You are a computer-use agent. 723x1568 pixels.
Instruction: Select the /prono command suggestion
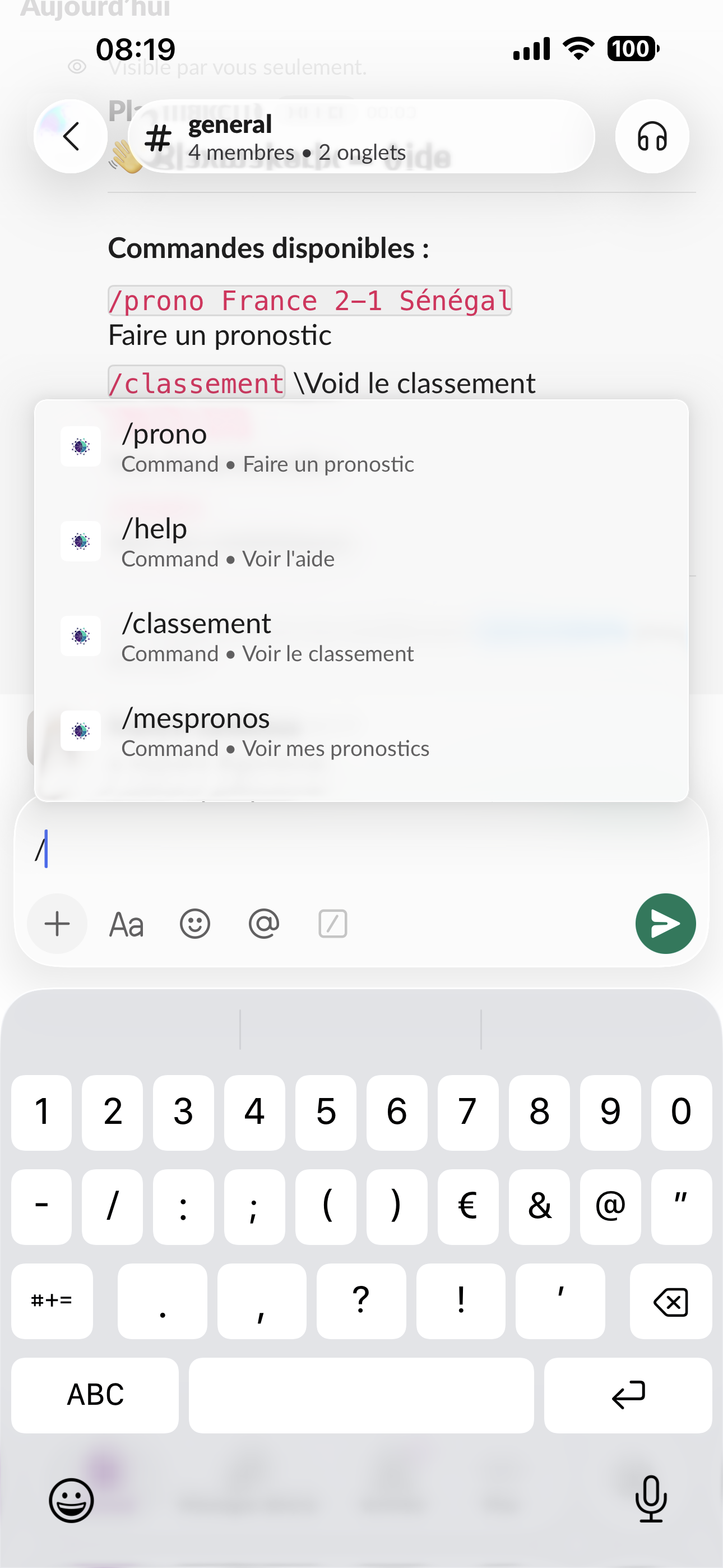coord(361,447)
